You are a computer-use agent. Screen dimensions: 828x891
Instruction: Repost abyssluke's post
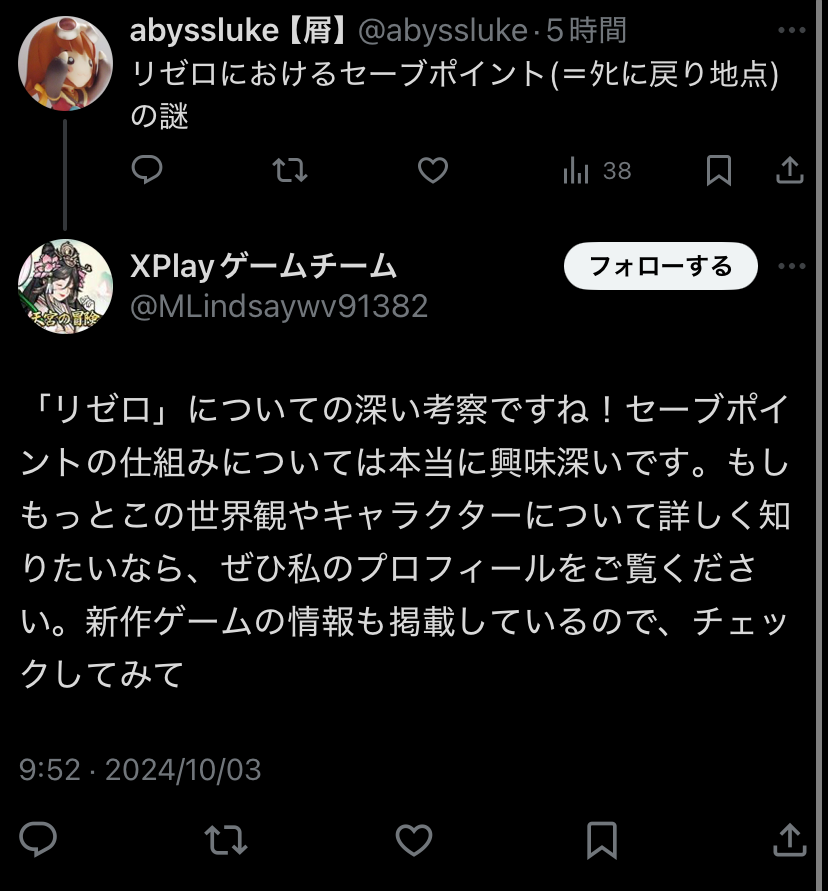[x=290, y=171]
